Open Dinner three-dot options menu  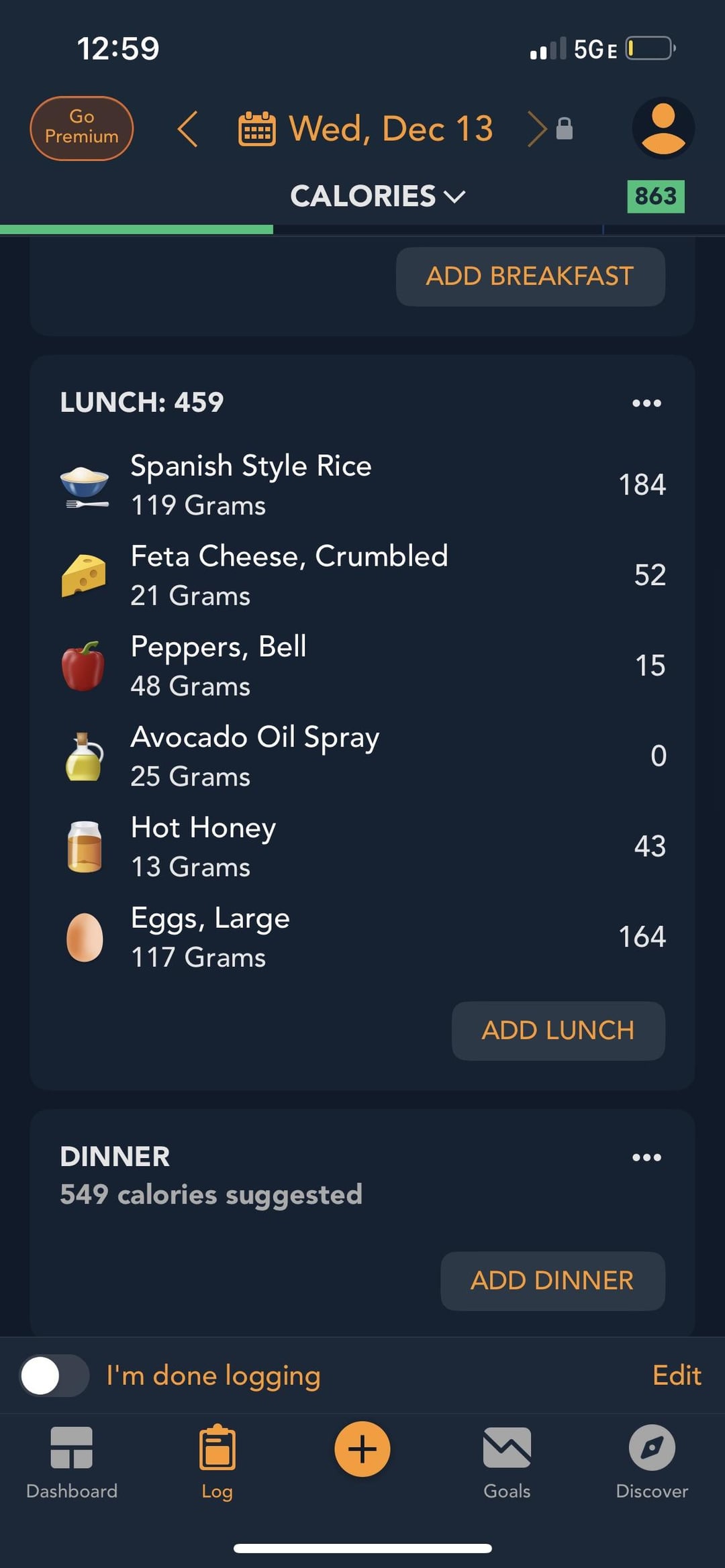646,1157
